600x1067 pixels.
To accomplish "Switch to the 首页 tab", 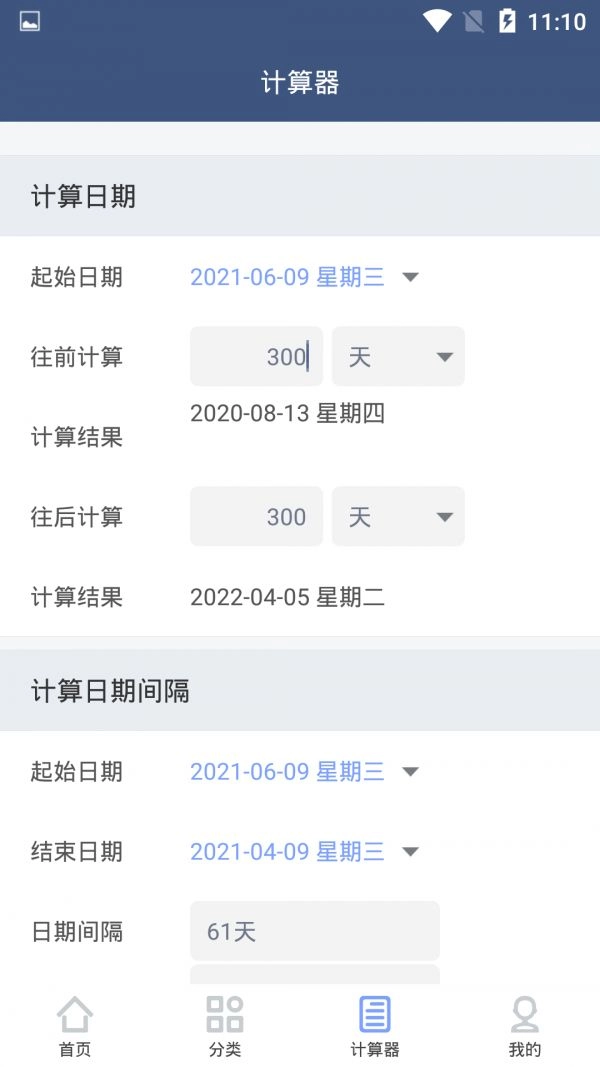I will (75, 1027).
